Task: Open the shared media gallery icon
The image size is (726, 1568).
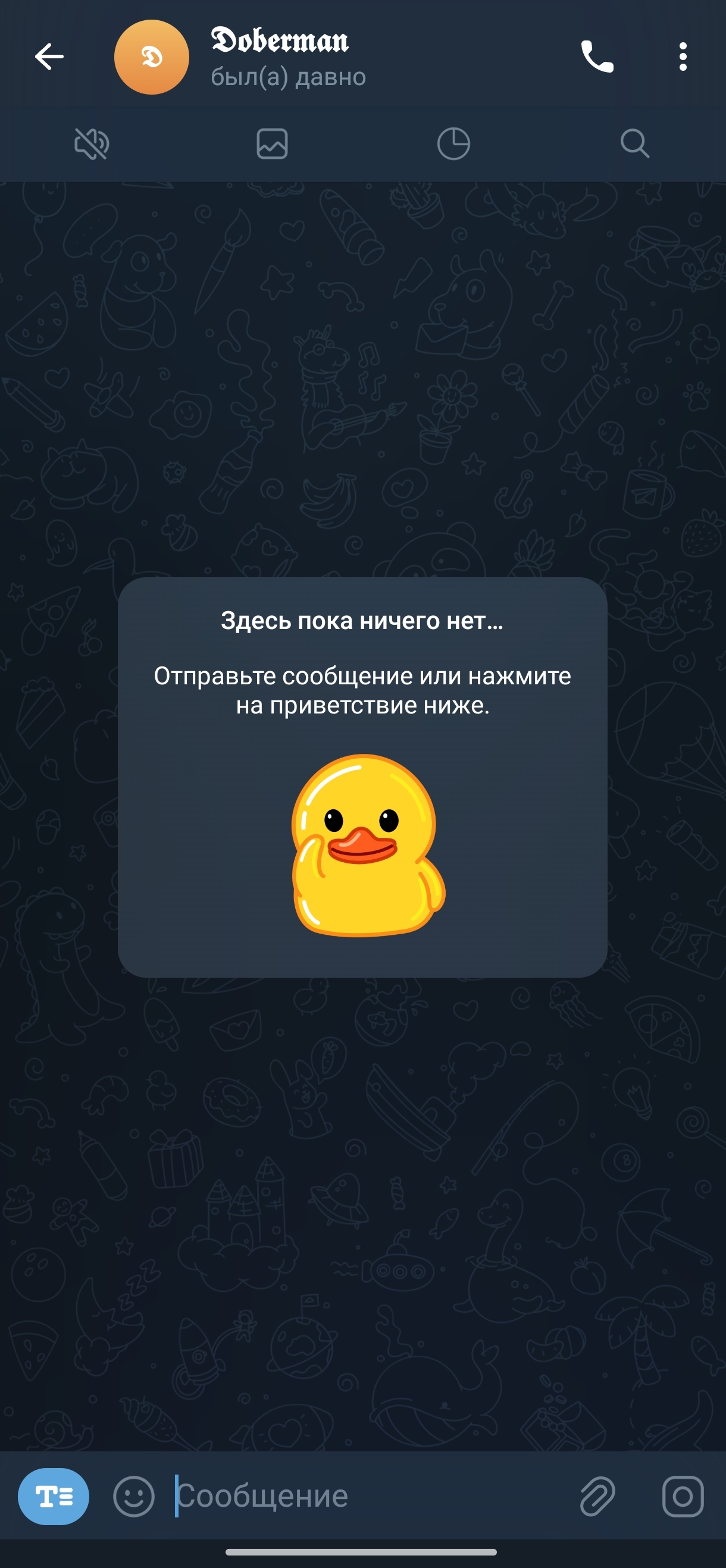Action: tap(272, 144)
